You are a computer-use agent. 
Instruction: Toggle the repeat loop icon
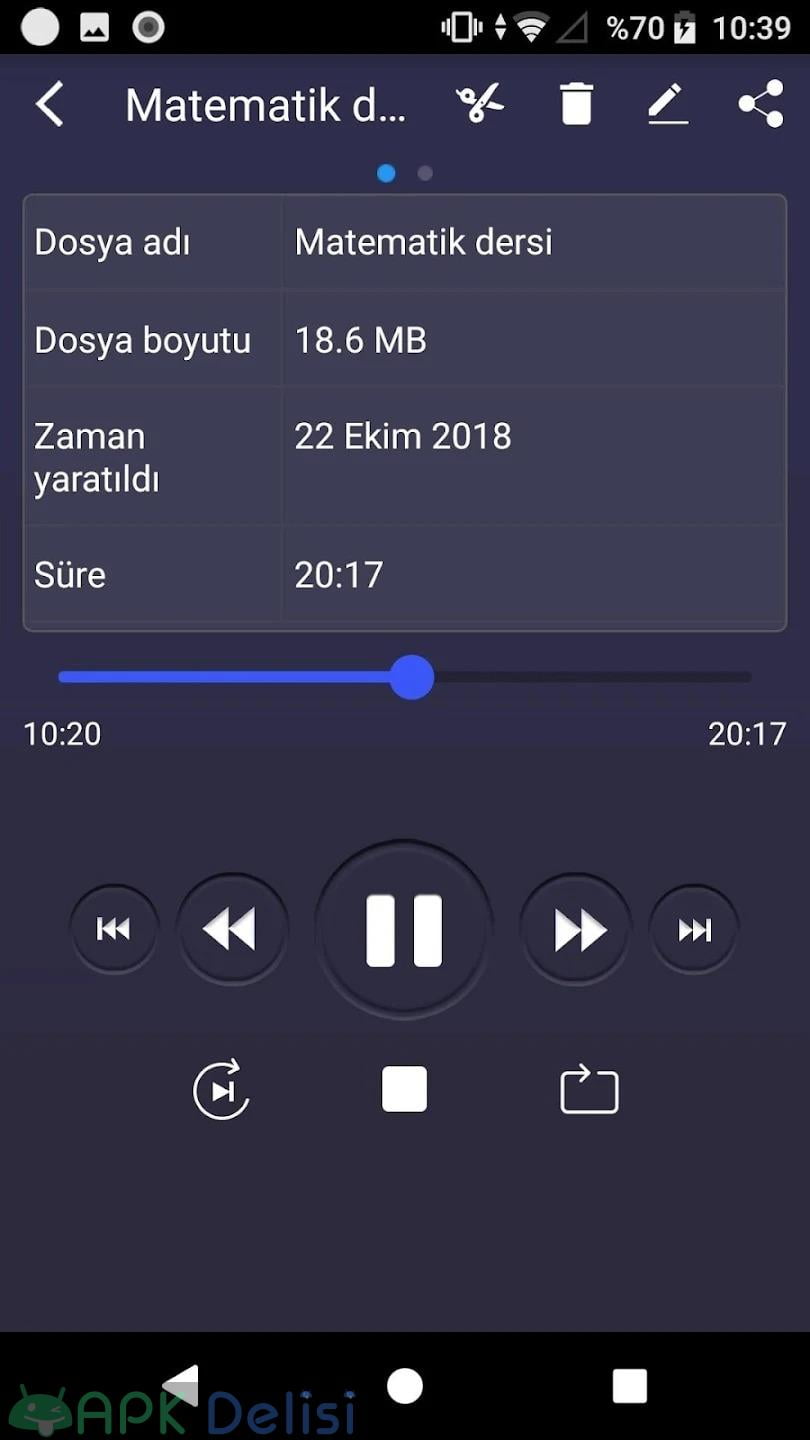pyautogui.click(x=589, y=1089)
